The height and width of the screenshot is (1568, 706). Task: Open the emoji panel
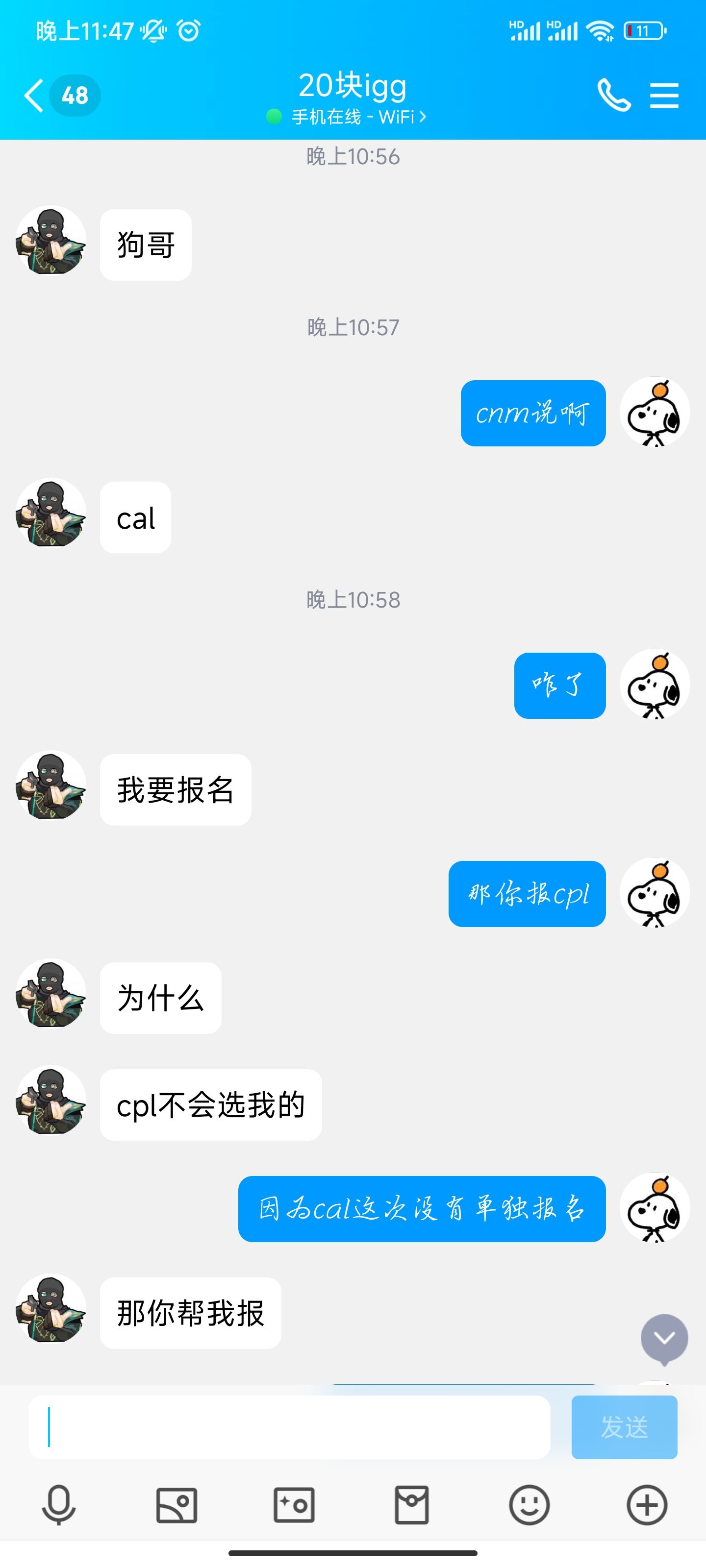pyautogui.click(x=529, y=1505)
